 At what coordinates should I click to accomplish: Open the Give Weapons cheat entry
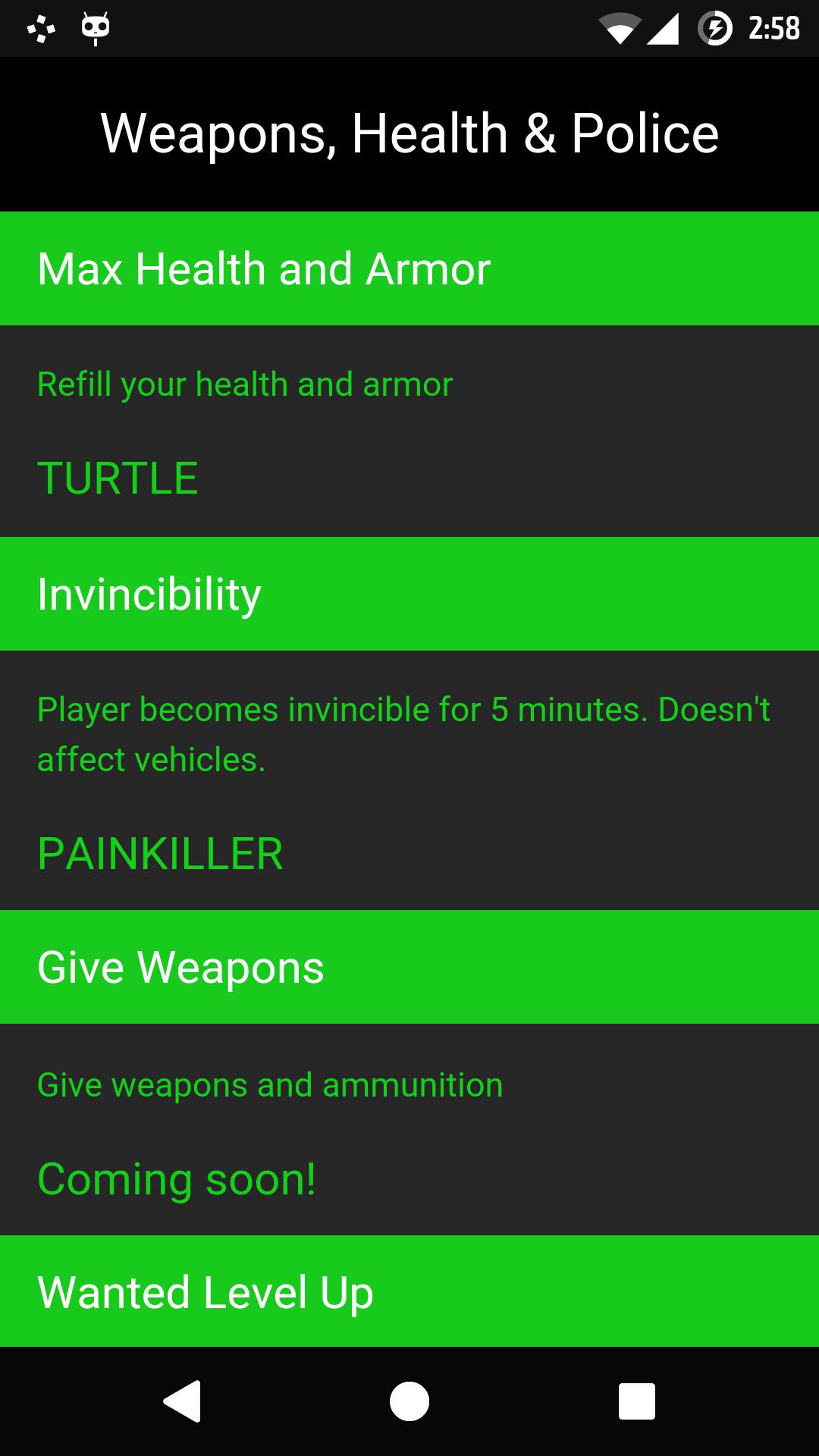click(409, 967)
